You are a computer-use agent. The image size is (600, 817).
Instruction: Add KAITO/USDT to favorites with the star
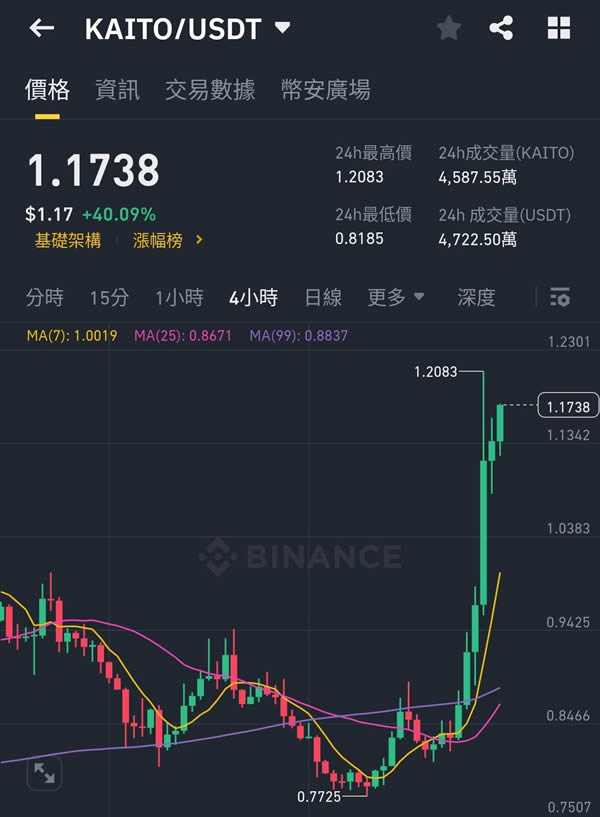(x=449, y=29)
